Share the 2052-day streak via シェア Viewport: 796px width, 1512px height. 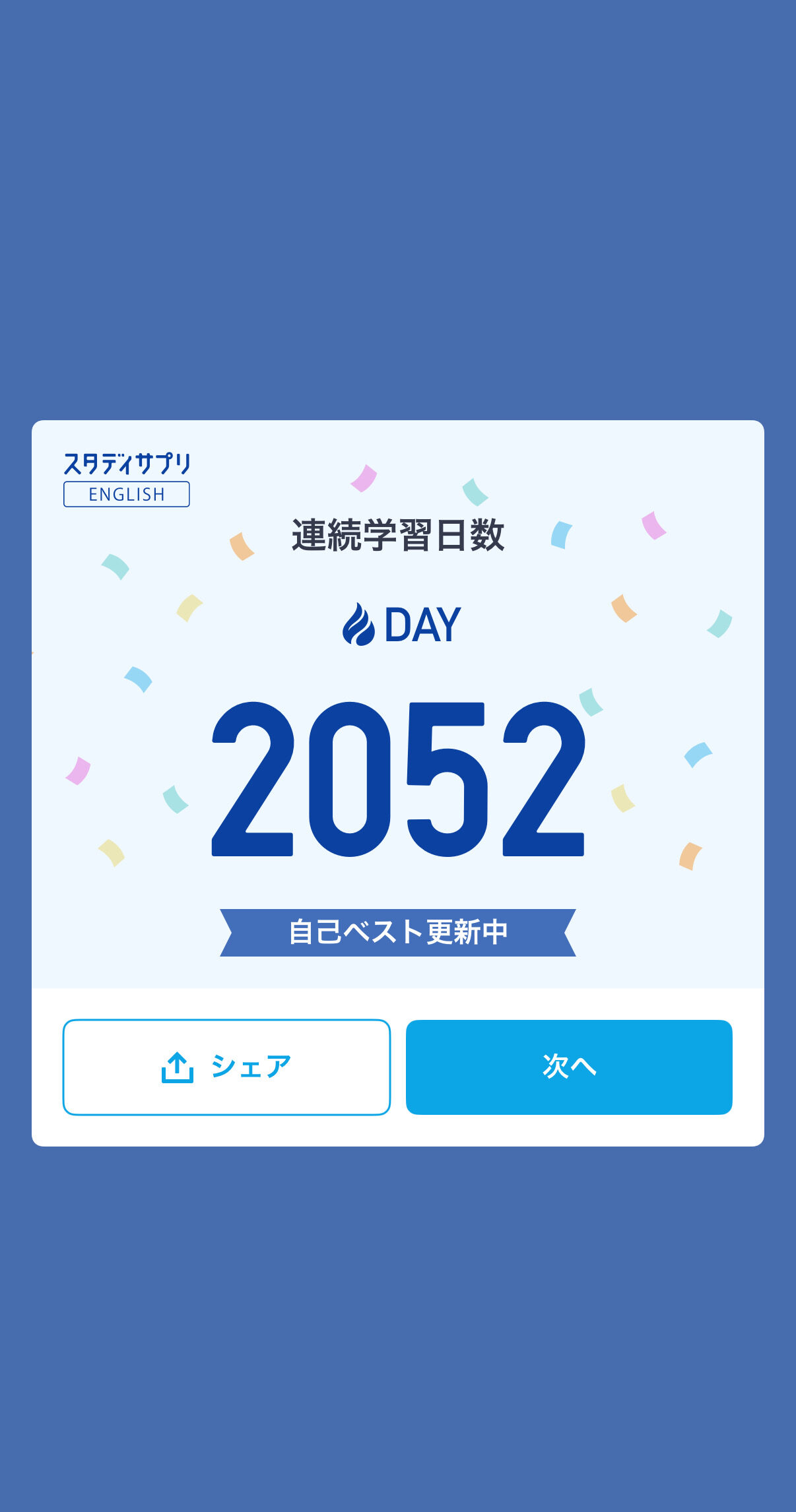pos(226,1067)
